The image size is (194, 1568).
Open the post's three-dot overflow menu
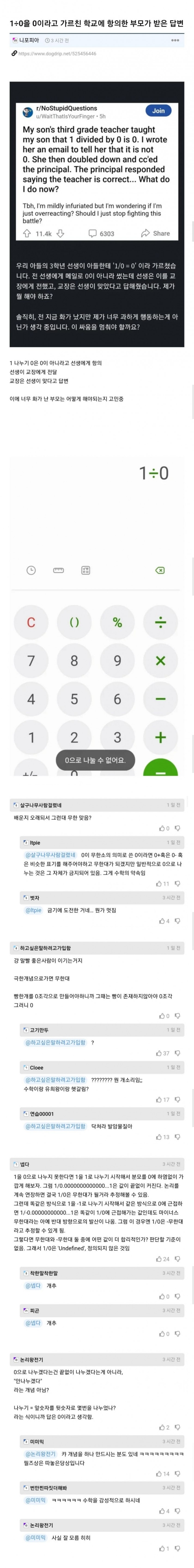(x=175, y=40)
